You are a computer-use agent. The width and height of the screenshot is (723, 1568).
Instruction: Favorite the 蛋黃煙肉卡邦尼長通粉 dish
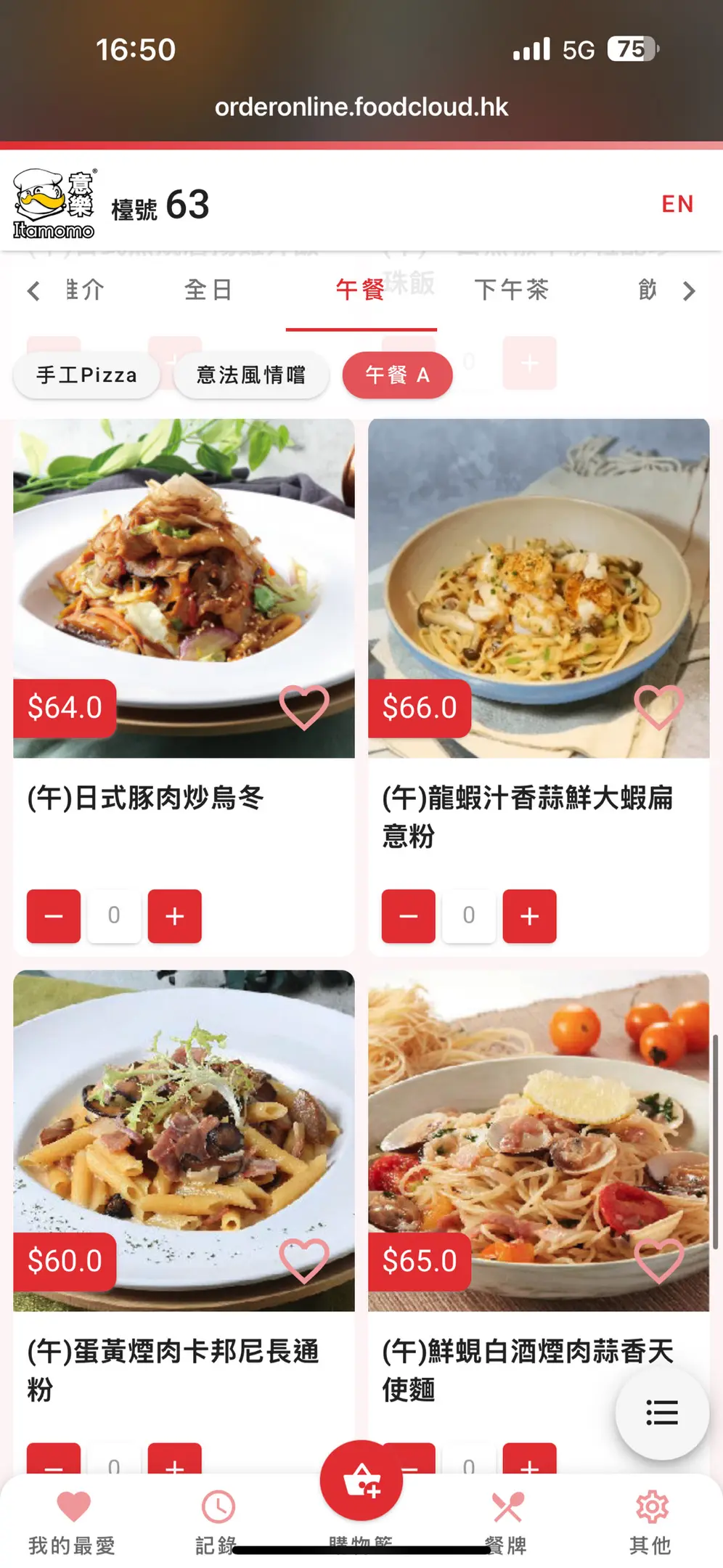[x=304, y=1260]
